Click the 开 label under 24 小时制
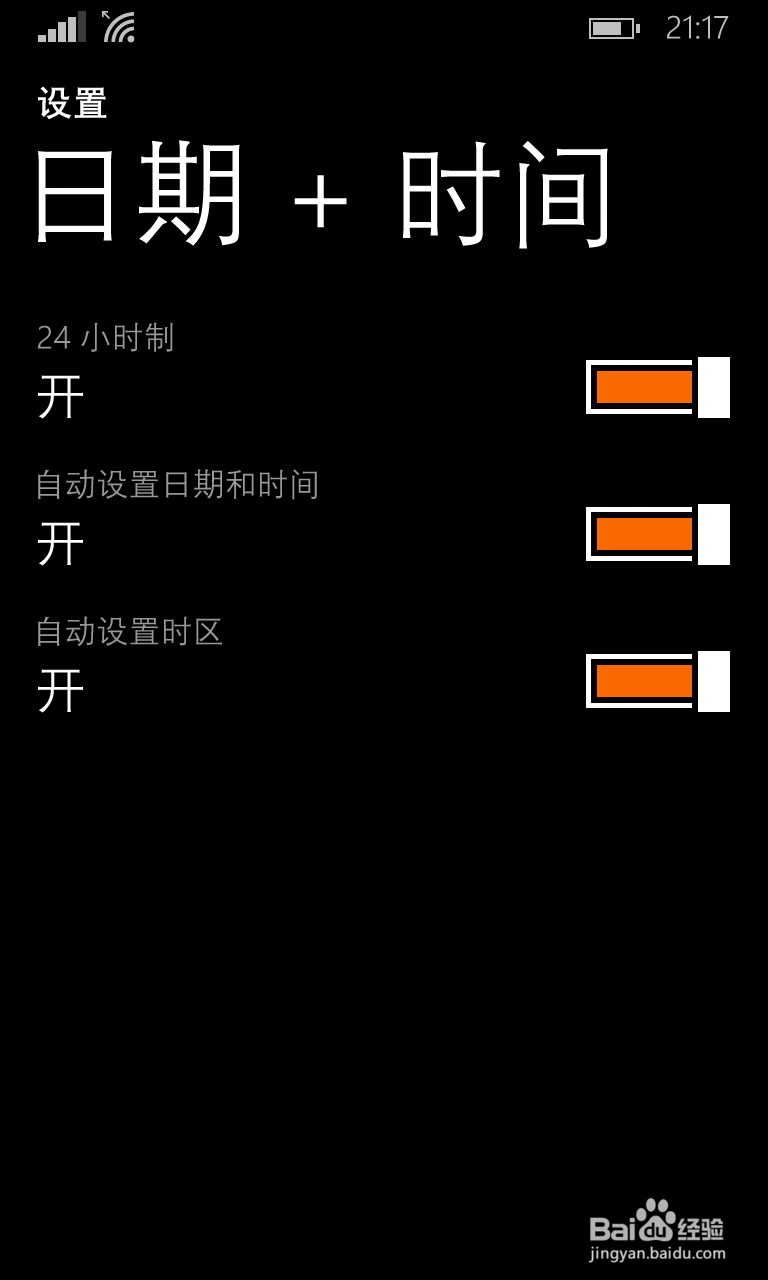This screenshot has width=768, height=1280. (x=60, y=396)
